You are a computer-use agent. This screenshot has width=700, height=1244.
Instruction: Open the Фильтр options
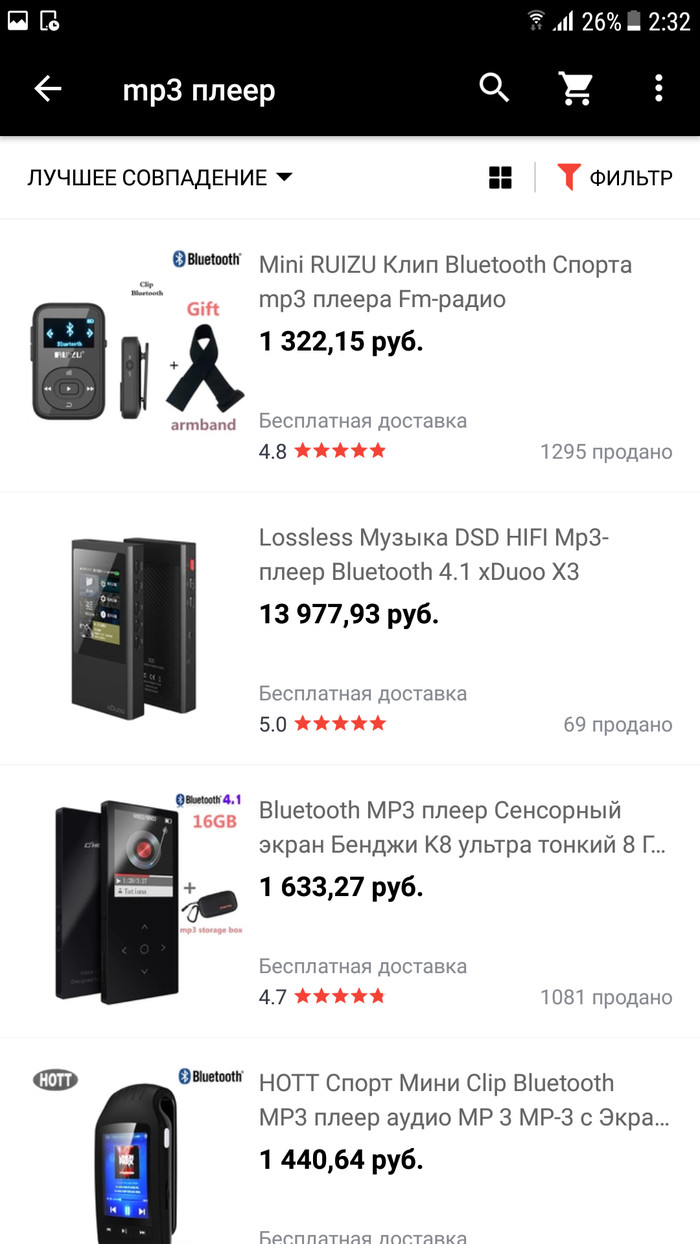click(614, 178)
